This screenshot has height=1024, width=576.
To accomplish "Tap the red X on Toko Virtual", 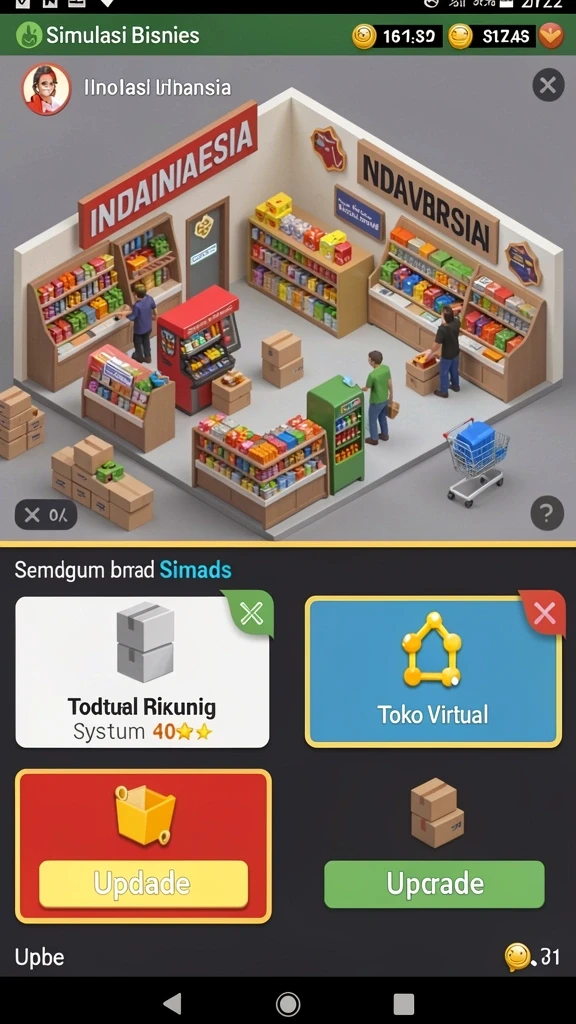I will pyautogui.click(x=544, y=613).
